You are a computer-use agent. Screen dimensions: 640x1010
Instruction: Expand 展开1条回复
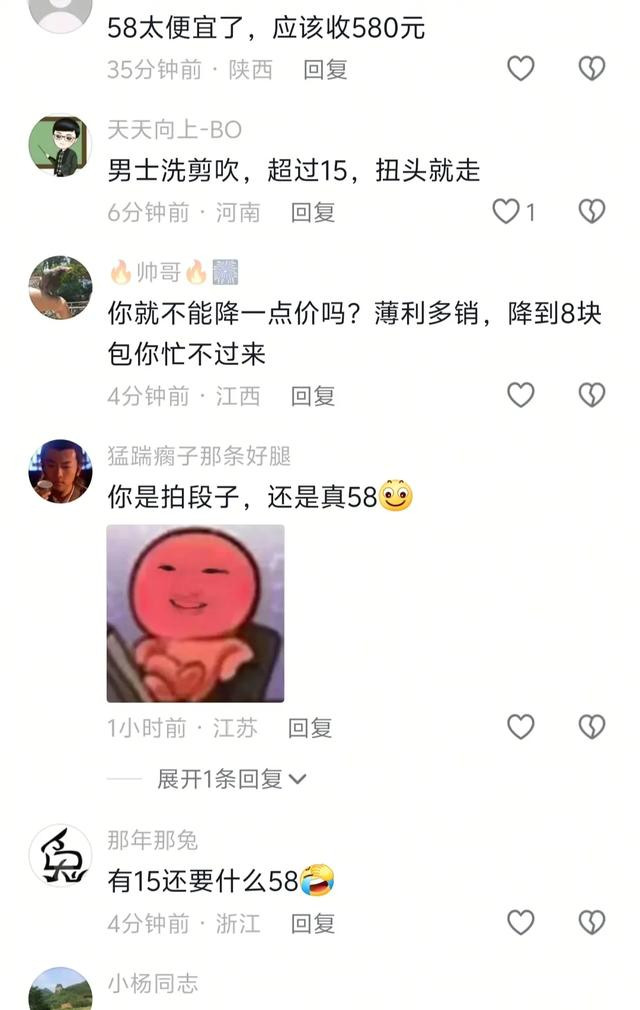pyautogui.click(x=231, y=778)
